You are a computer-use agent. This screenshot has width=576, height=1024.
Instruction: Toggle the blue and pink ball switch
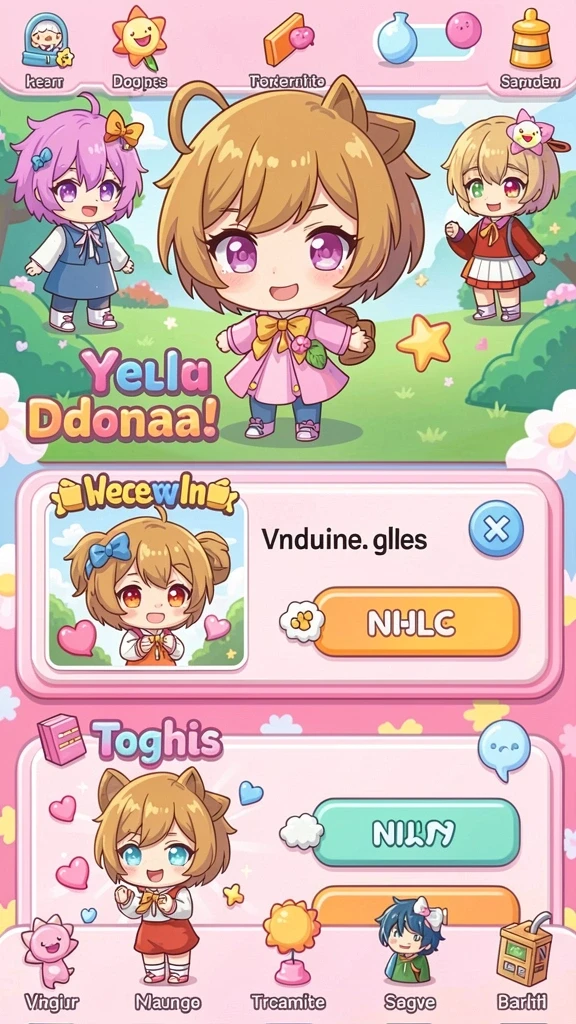point(428,38)
